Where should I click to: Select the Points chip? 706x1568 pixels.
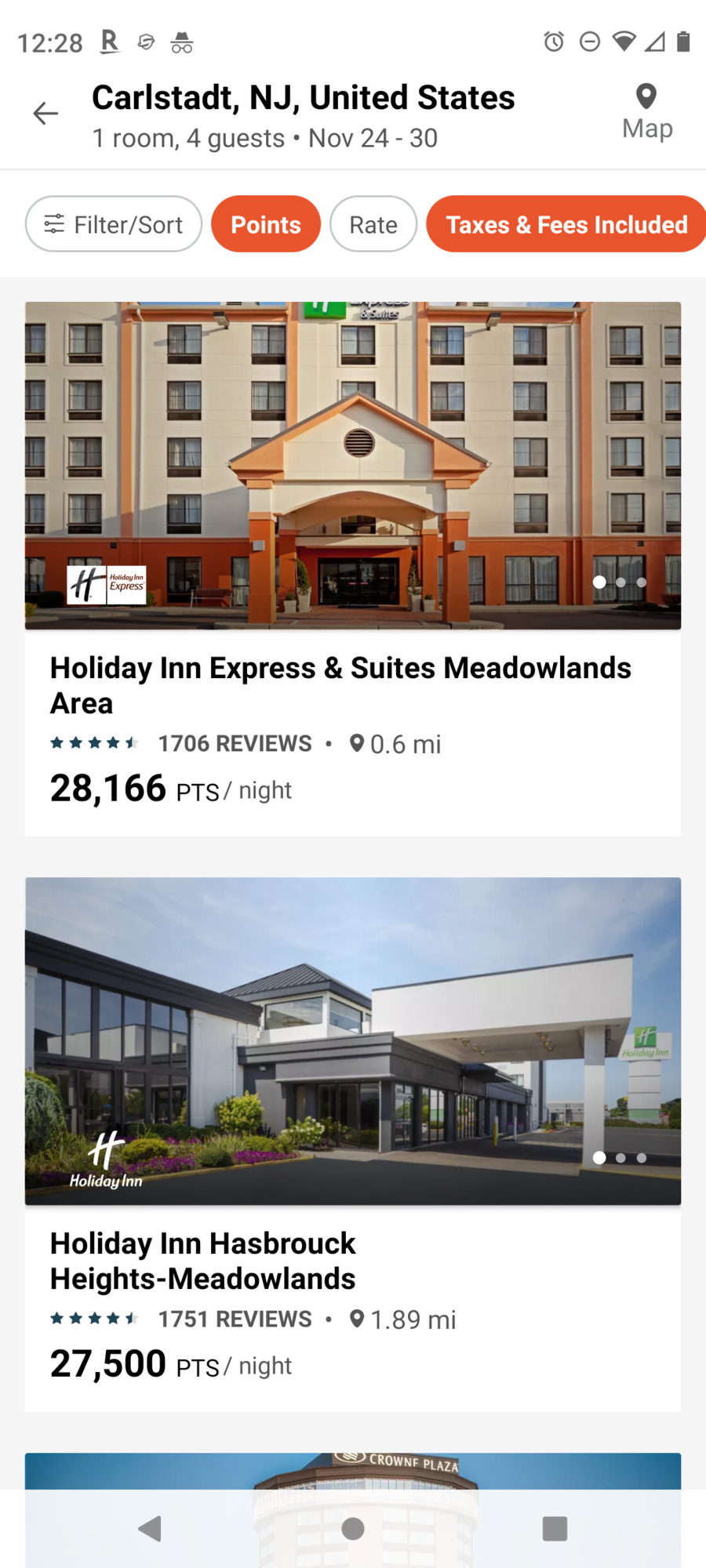tap(266, 224)
